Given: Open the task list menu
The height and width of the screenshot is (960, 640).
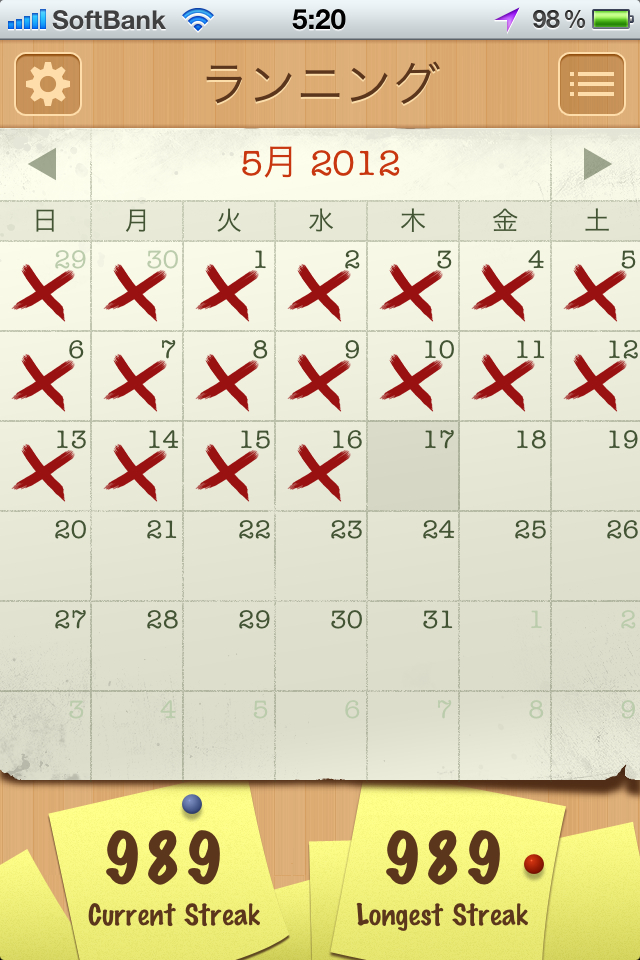Looking at the screenshot, I should 591,84.
